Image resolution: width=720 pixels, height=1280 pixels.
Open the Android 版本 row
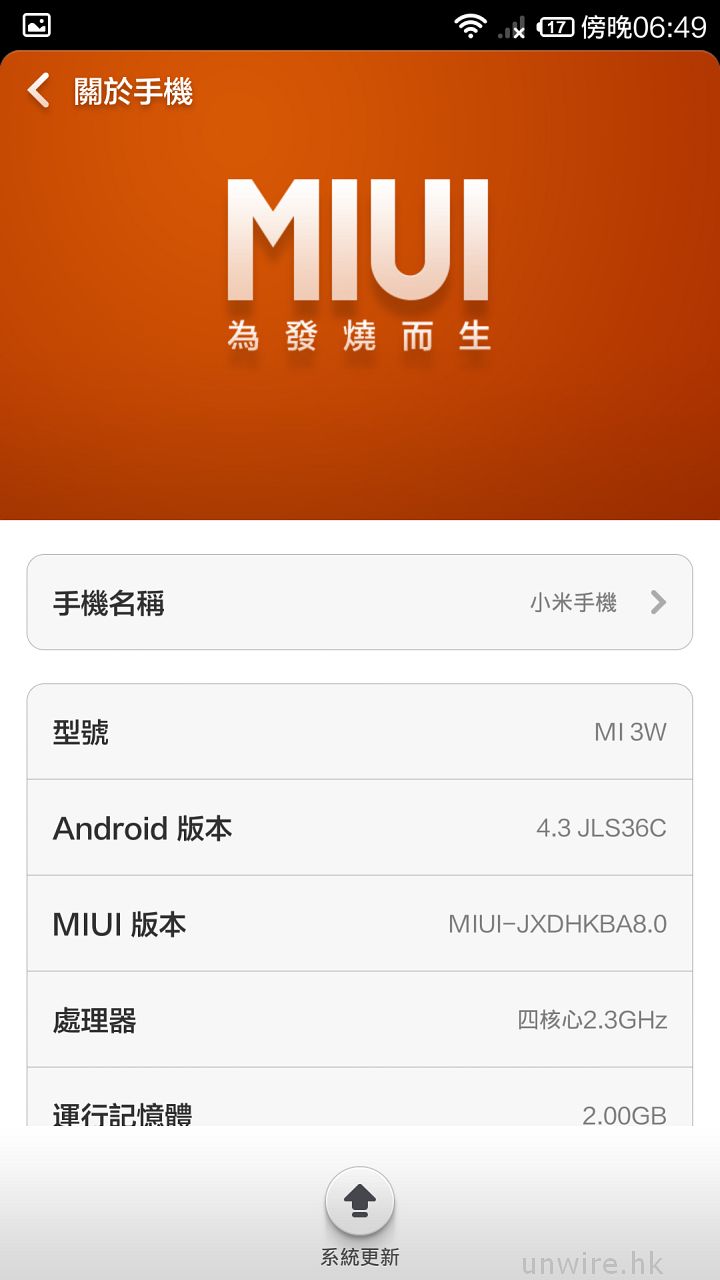[359, 828]
